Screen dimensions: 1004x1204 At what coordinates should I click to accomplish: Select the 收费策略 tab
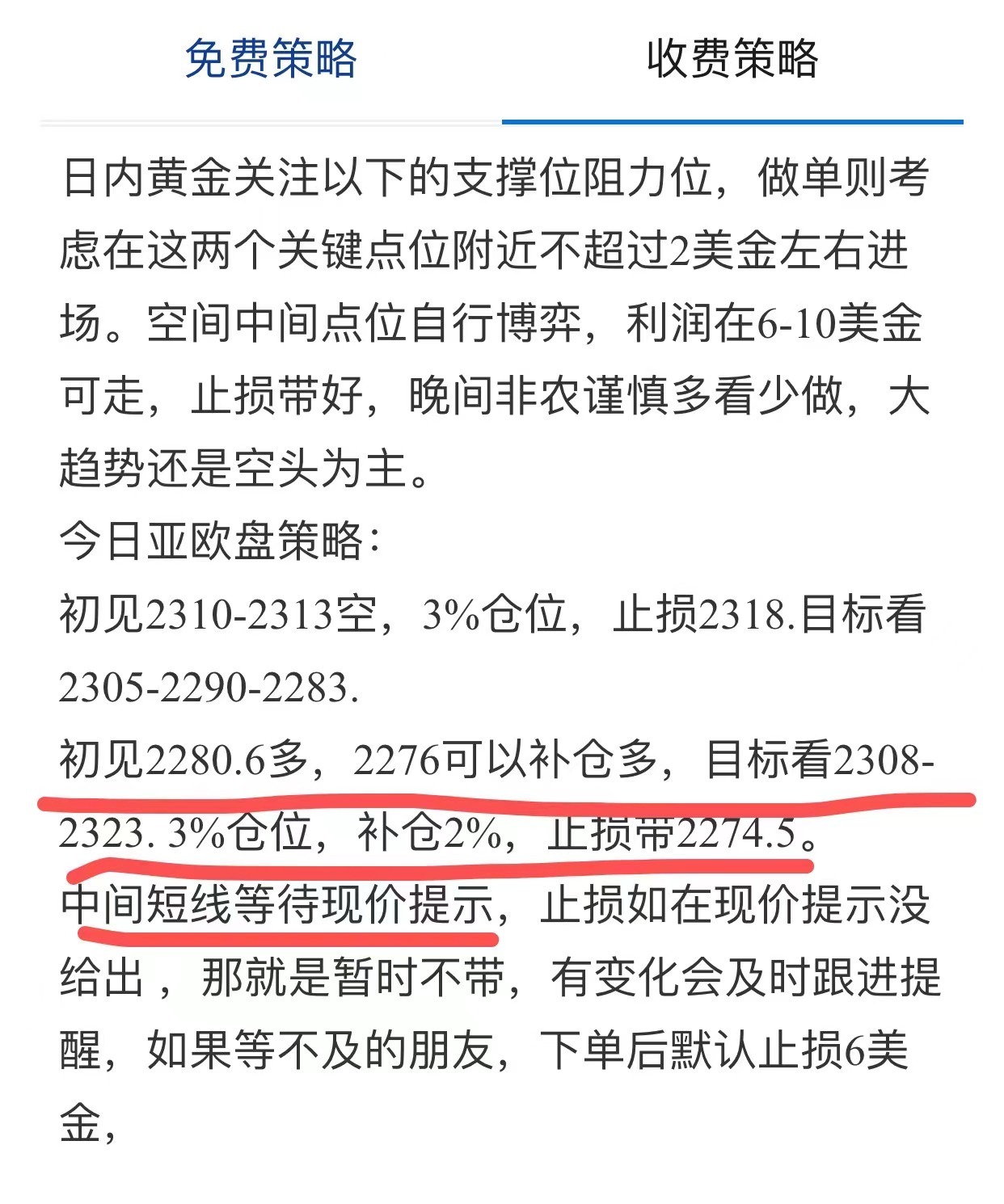coord(732,59)
